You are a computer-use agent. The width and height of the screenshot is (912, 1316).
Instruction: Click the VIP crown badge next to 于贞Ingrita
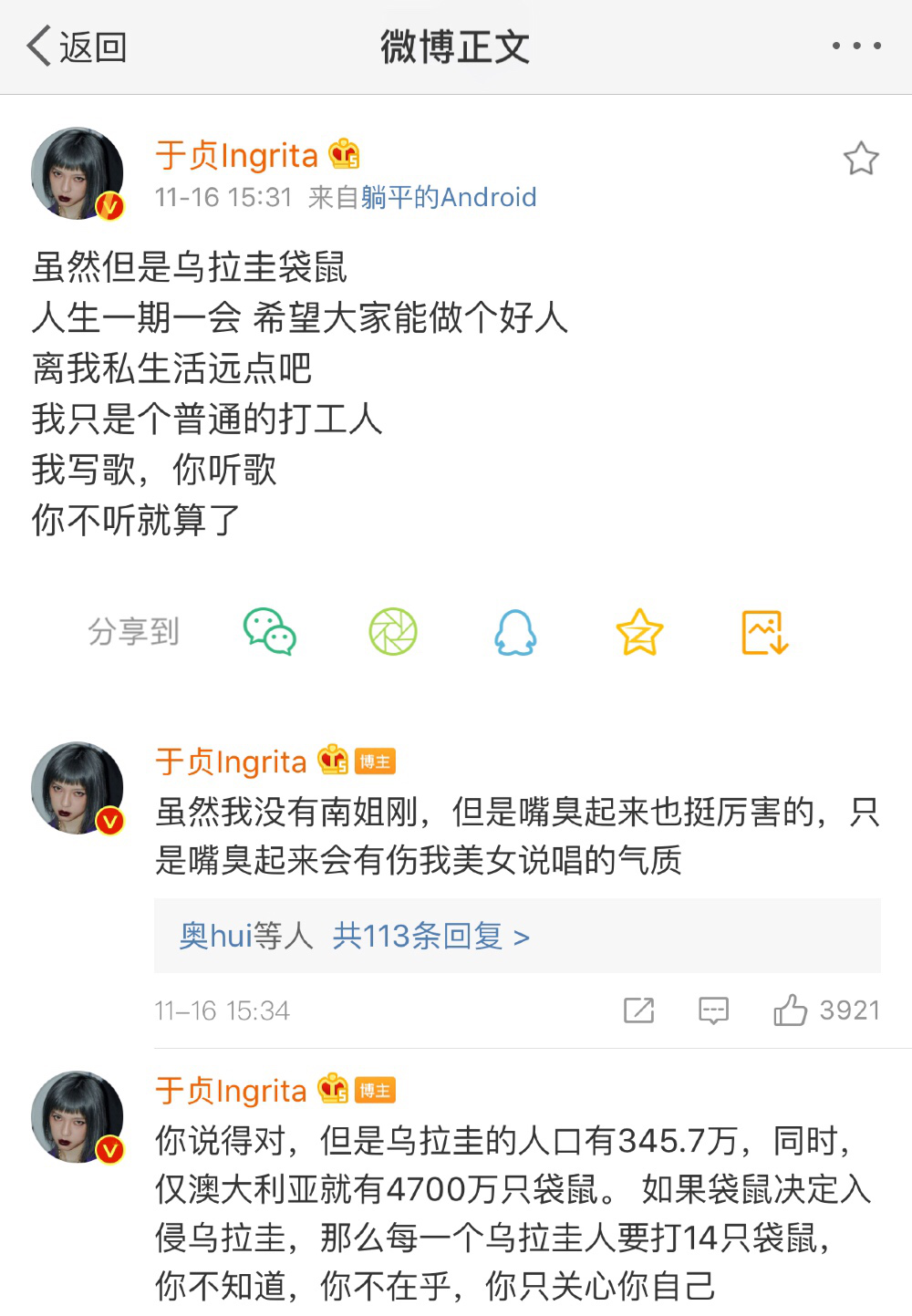343,155
